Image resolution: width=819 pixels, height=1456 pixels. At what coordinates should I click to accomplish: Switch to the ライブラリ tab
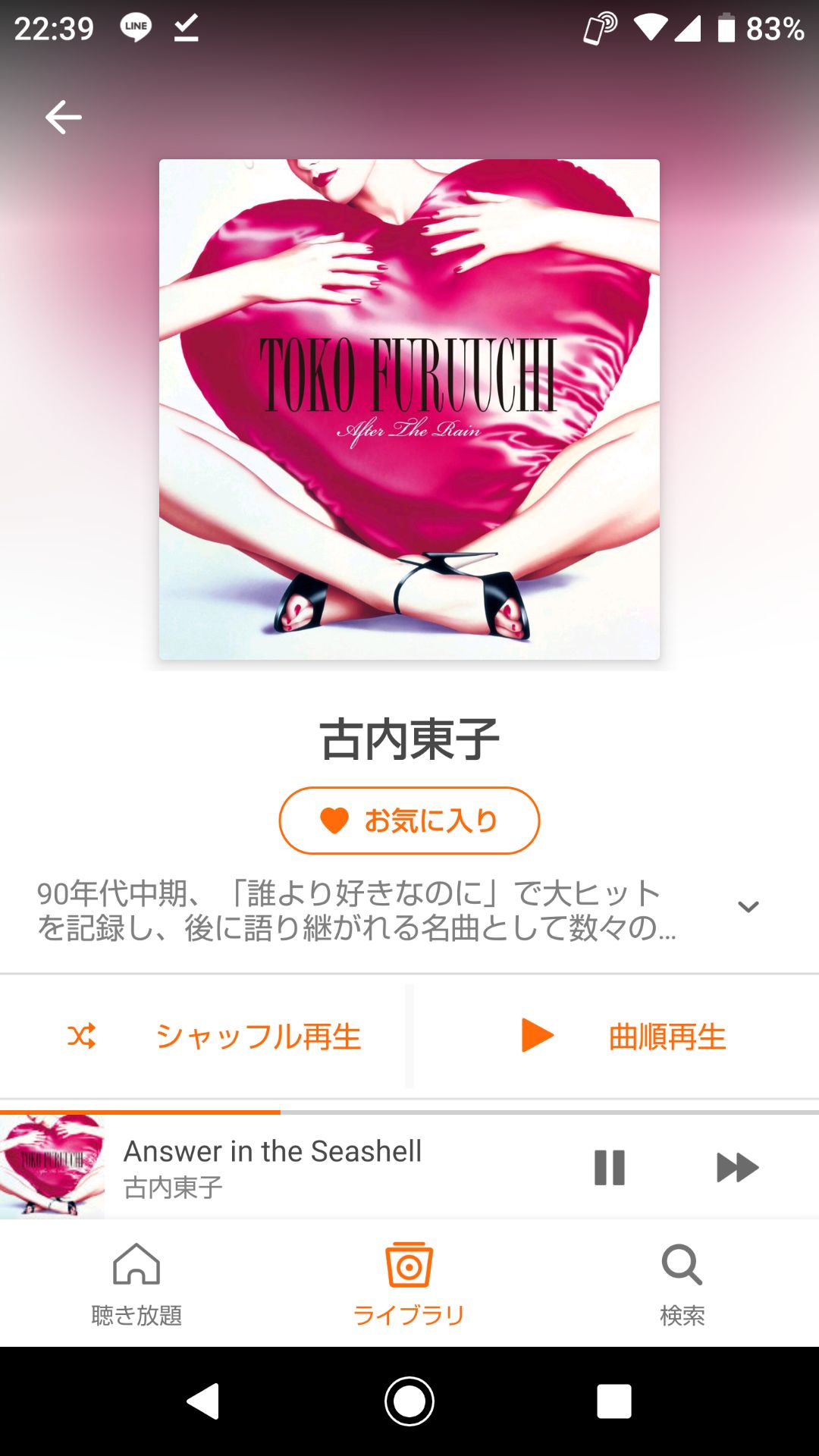click(409, 1283)
